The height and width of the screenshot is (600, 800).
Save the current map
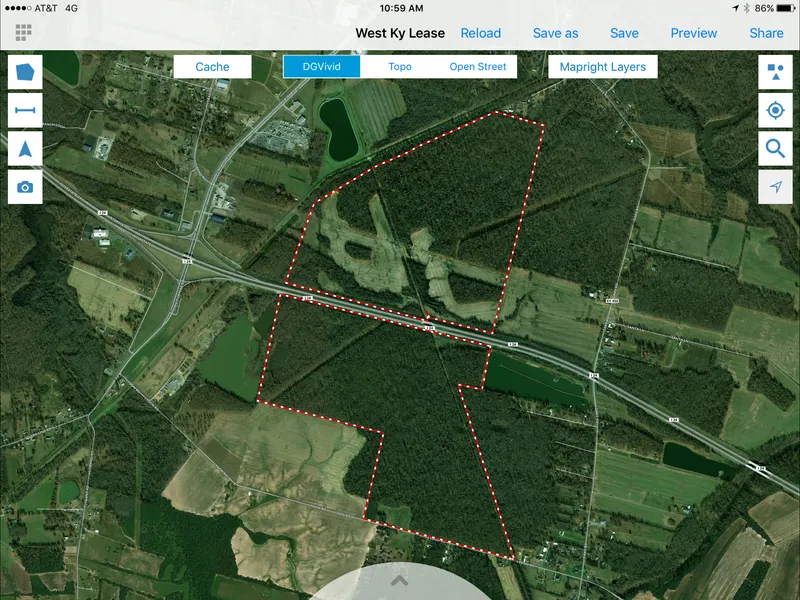click(624, 33)
